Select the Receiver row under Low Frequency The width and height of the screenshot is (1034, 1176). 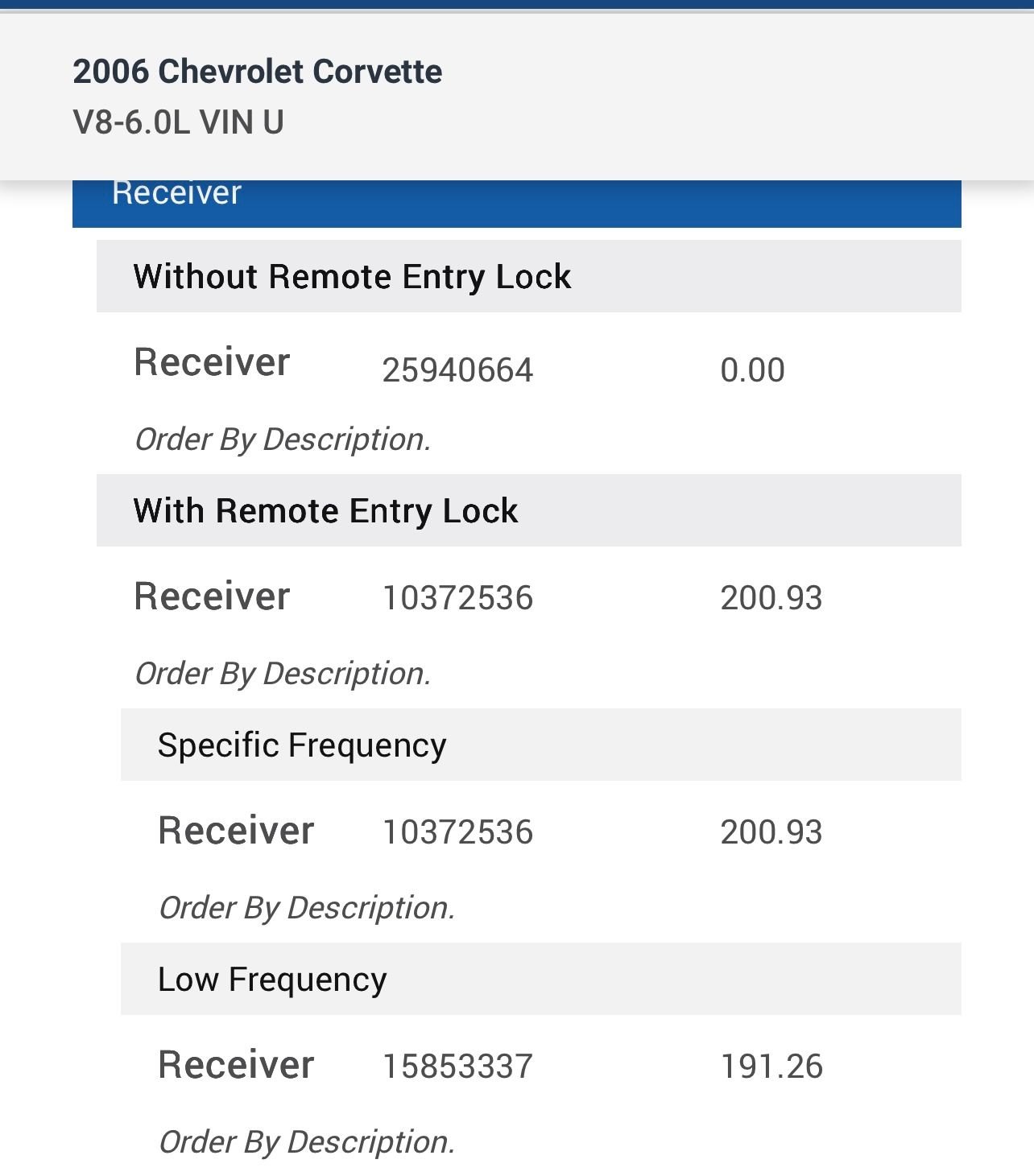pyautogui.click(x=236, y=1065)
